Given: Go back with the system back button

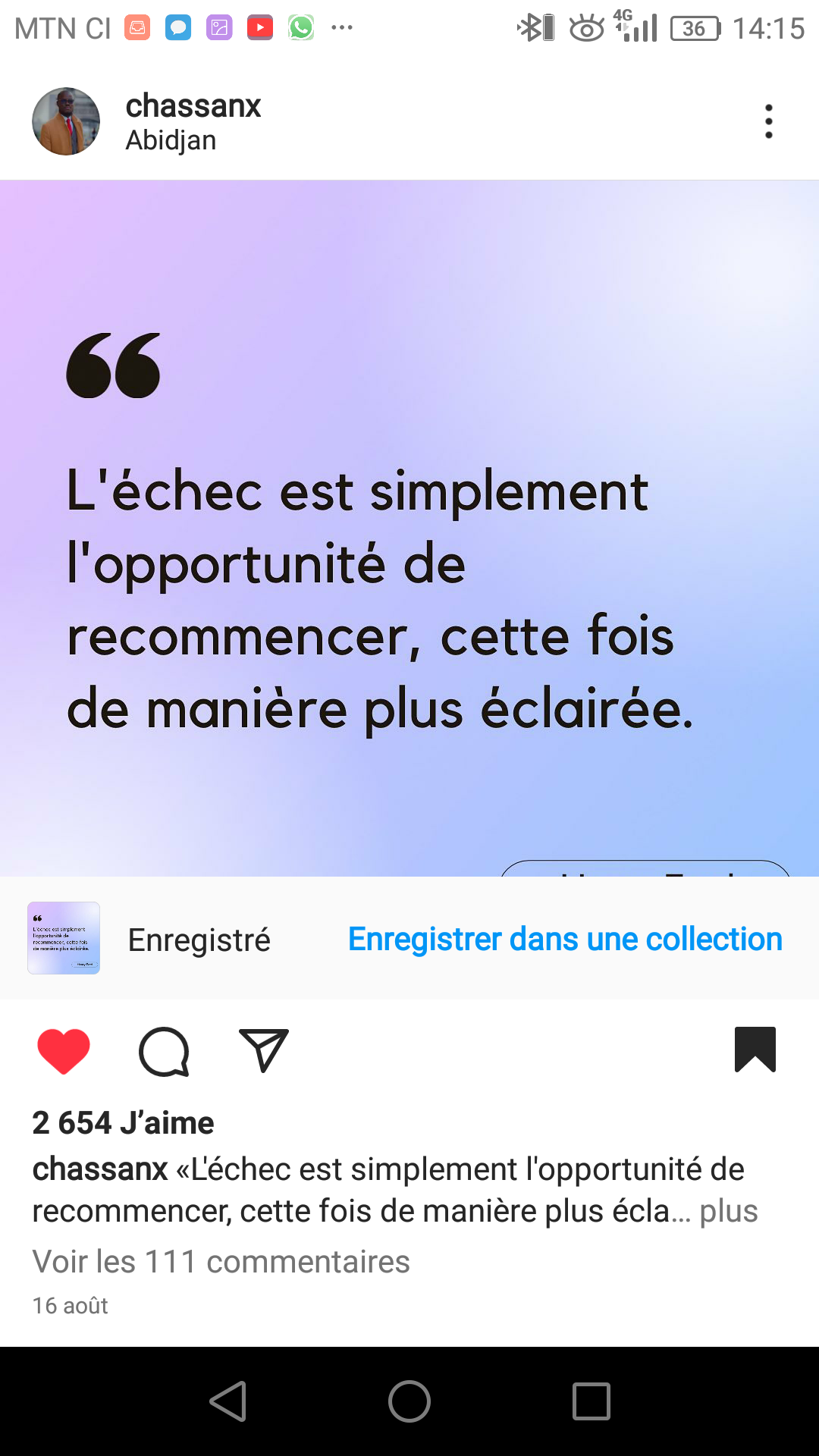Looking at the screenshot, I should click(227, 1401).
